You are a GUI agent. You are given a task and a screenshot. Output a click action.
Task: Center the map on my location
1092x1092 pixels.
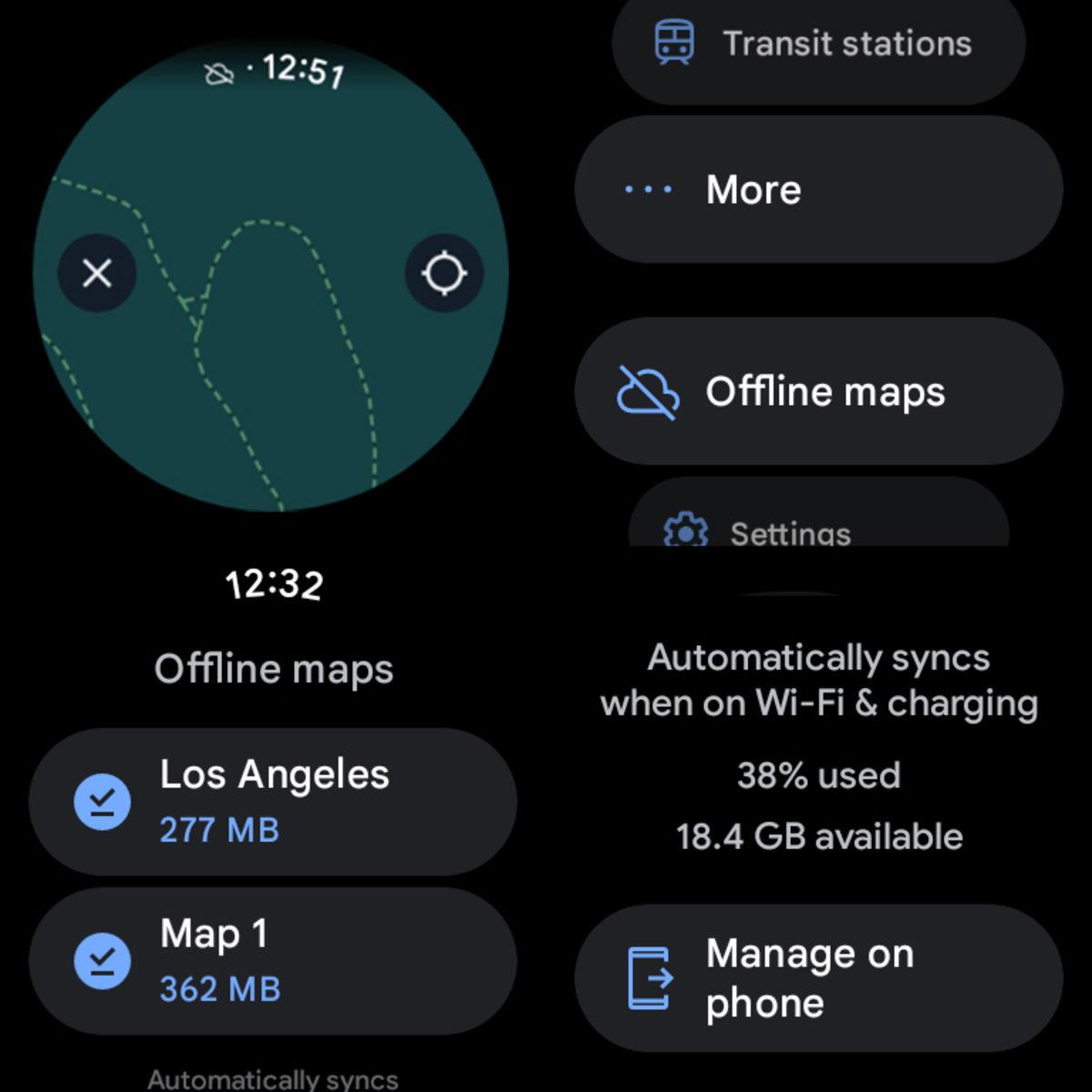(x=444, y=273)
